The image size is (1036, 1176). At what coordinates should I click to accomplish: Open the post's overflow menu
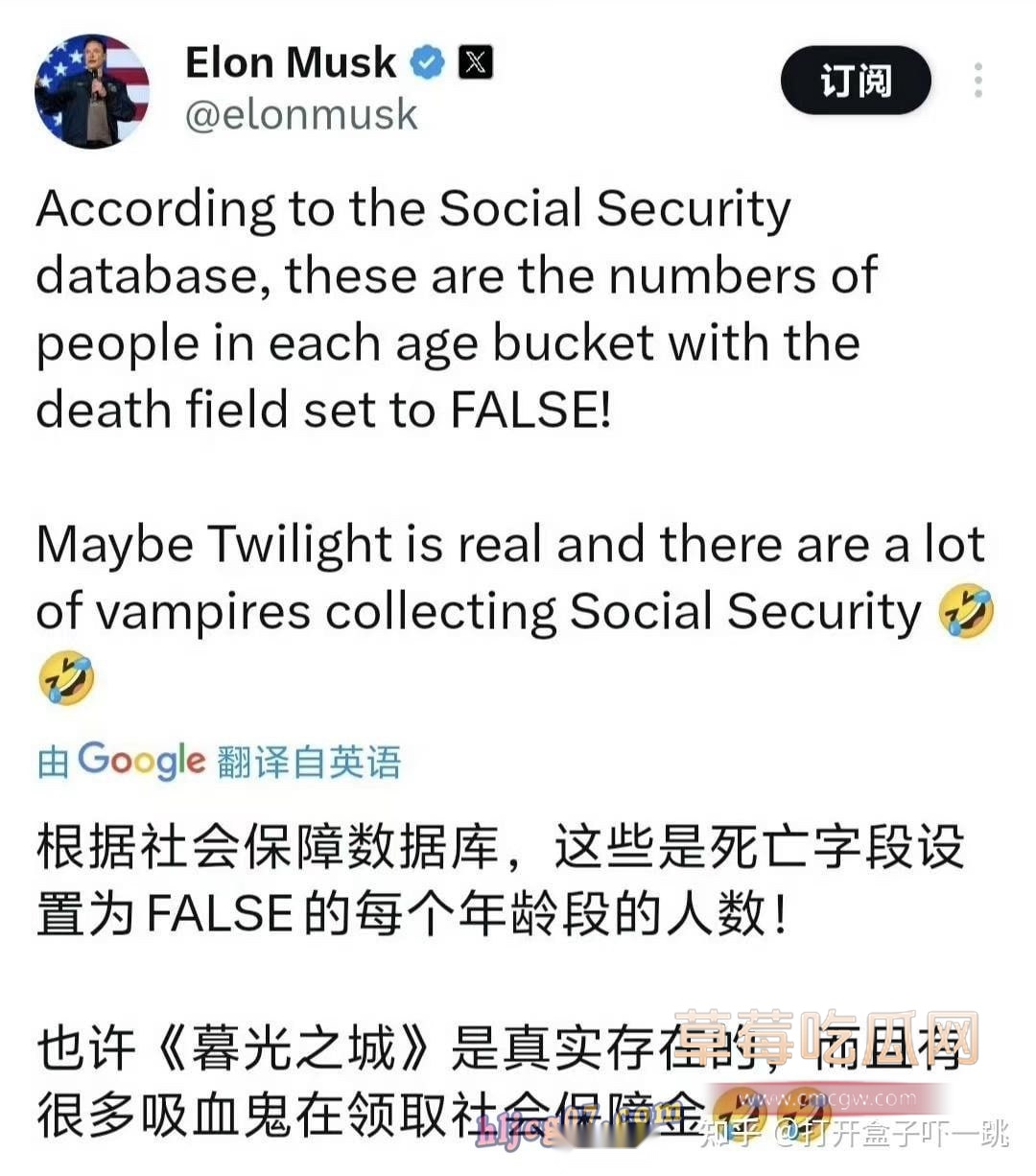click(977, 81)
